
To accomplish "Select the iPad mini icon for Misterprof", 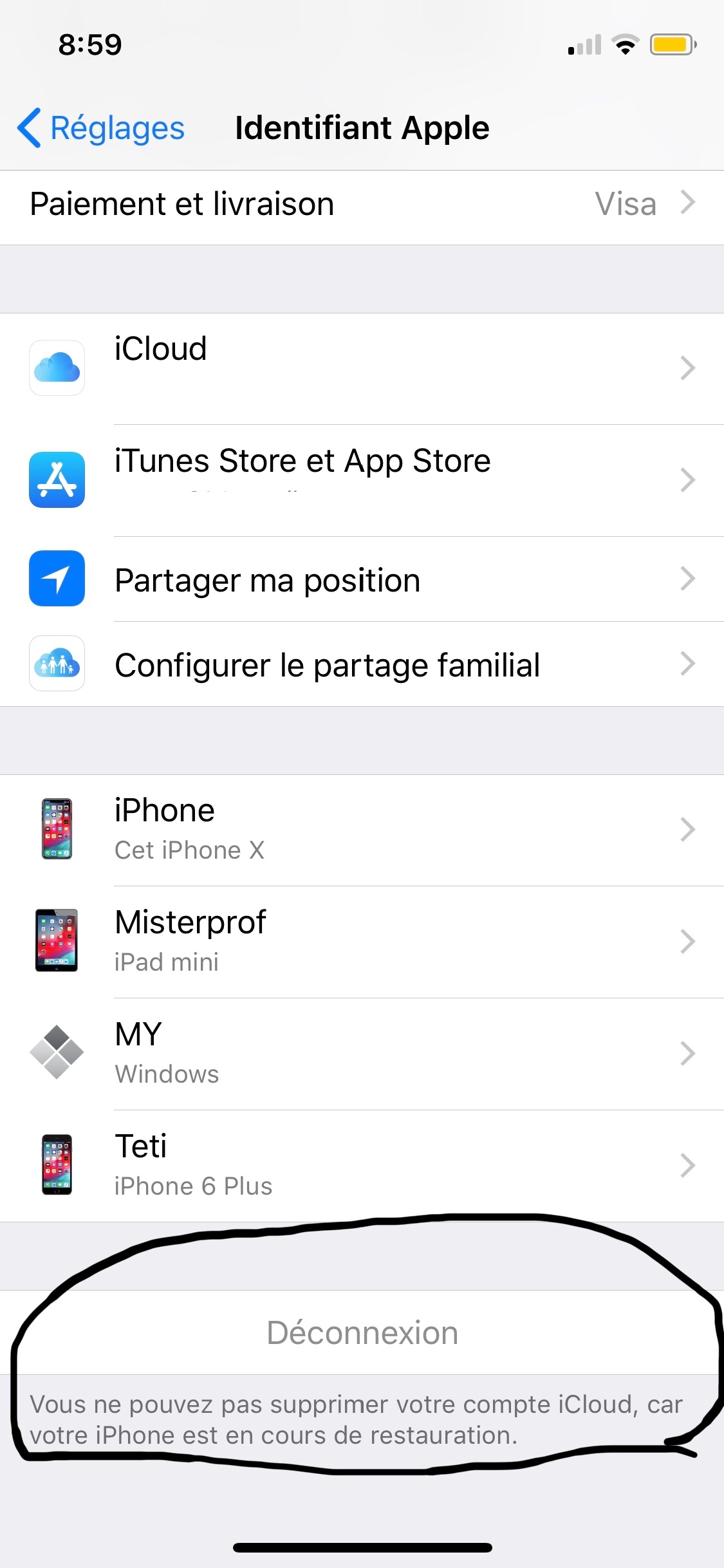I will tap(57, 940).
